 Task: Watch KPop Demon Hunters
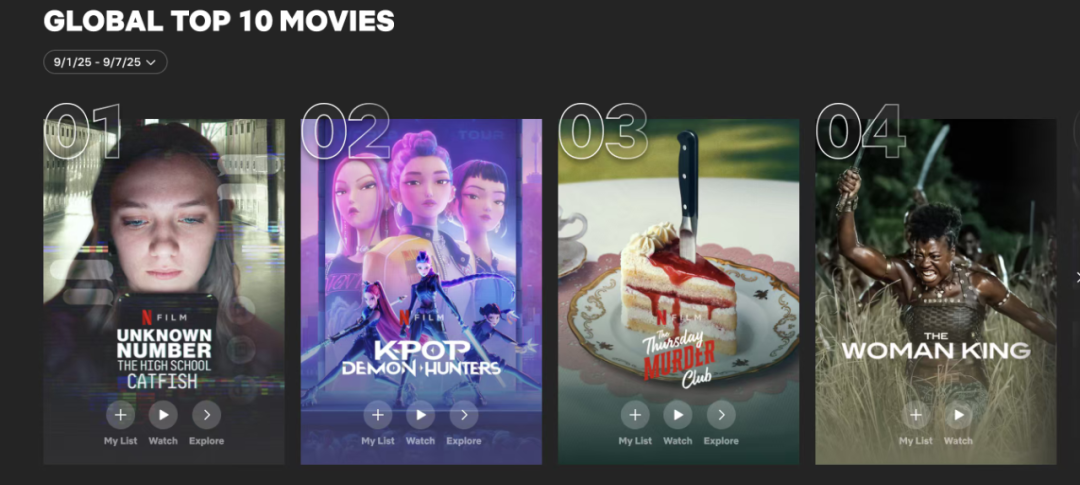(420, 414)
